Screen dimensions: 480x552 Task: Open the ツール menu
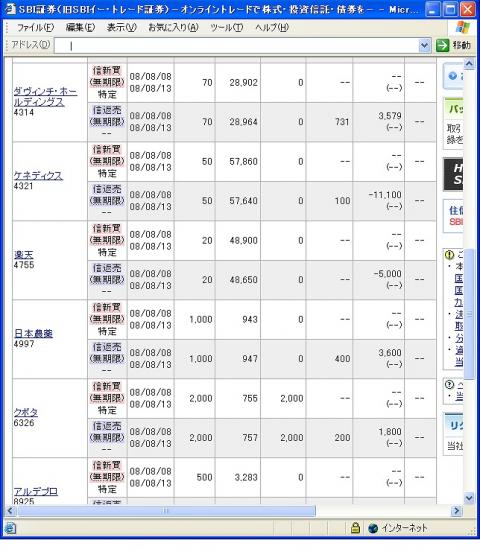[x=226, y=27]
